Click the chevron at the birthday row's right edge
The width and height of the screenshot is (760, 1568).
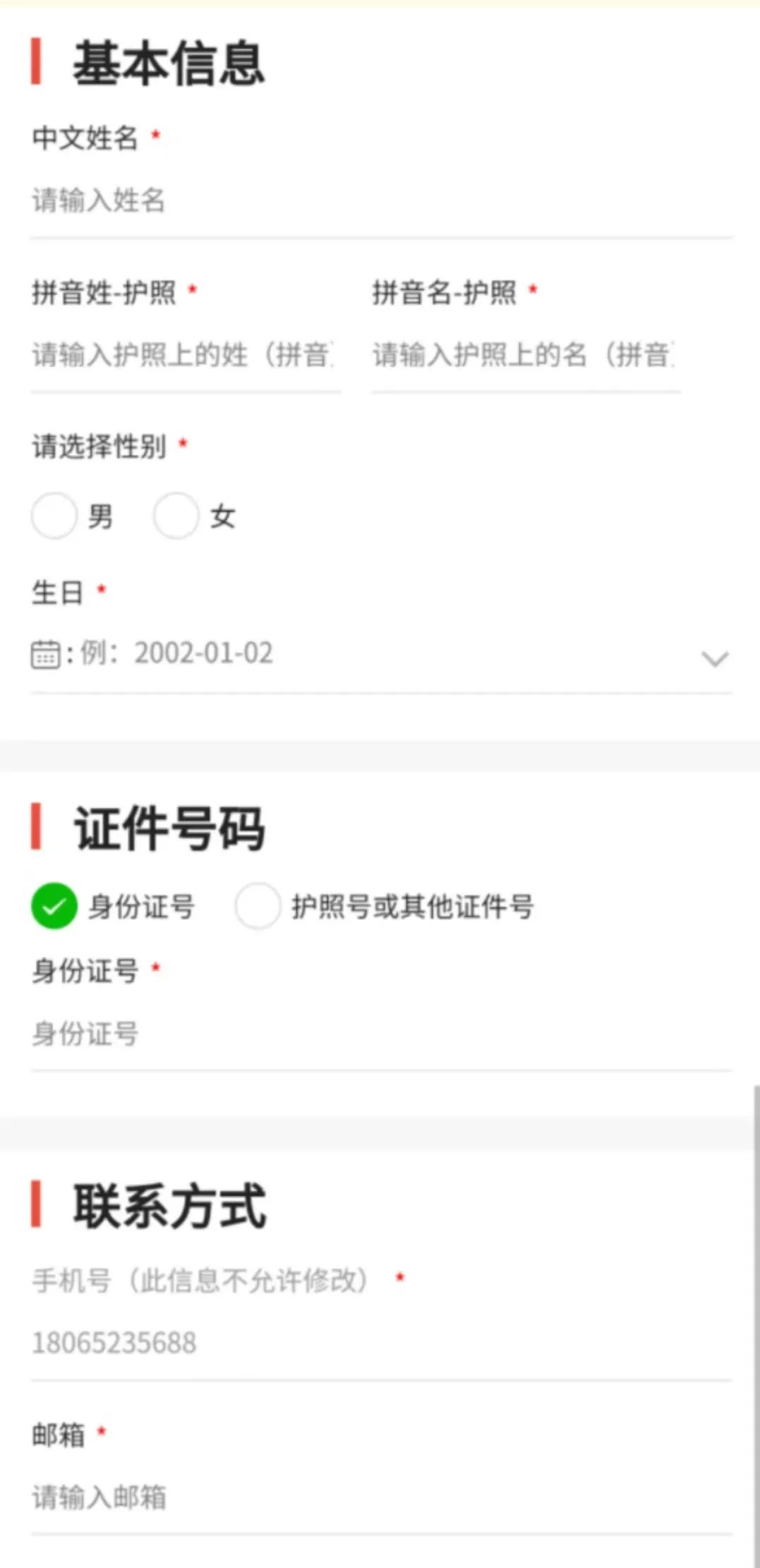point(715,658)
